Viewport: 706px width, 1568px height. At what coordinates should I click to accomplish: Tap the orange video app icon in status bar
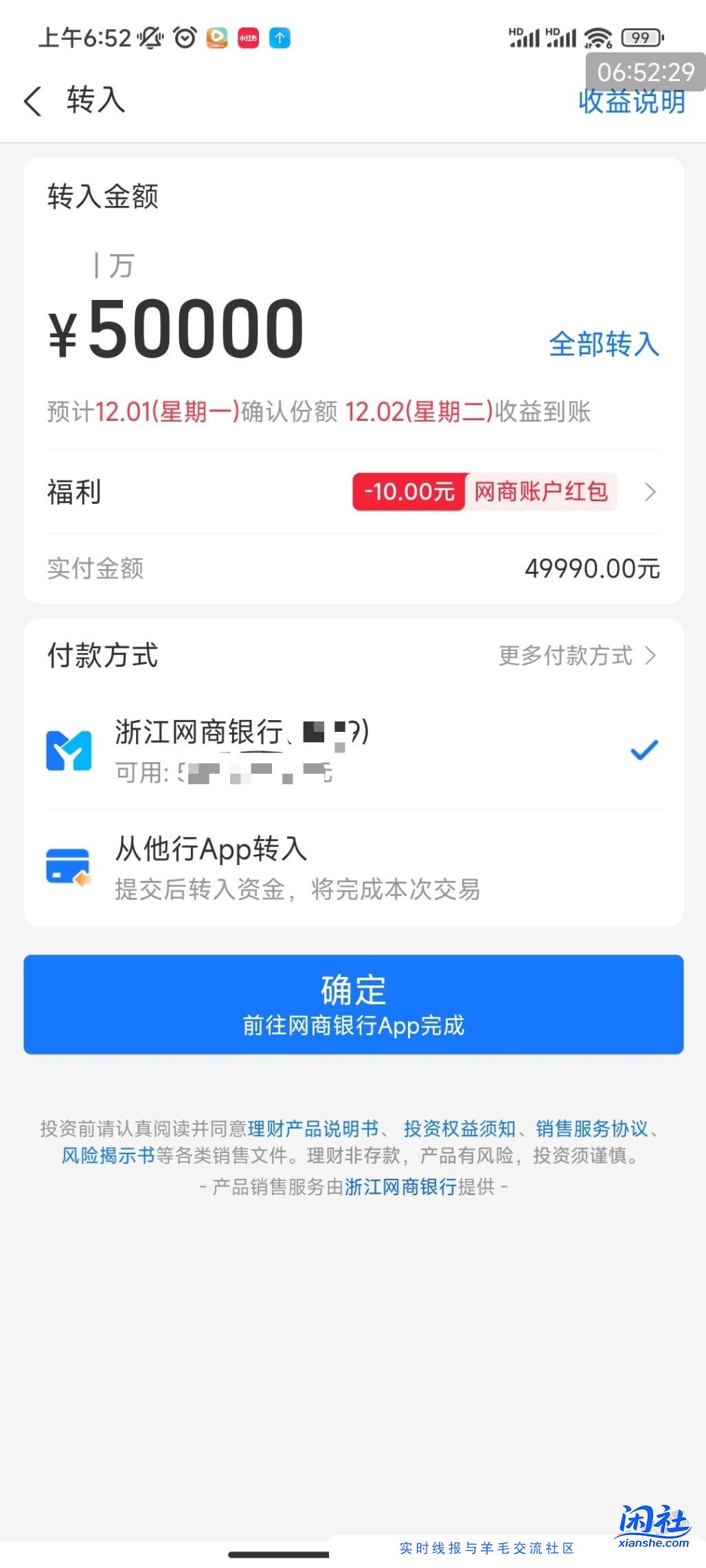point(218,38)
